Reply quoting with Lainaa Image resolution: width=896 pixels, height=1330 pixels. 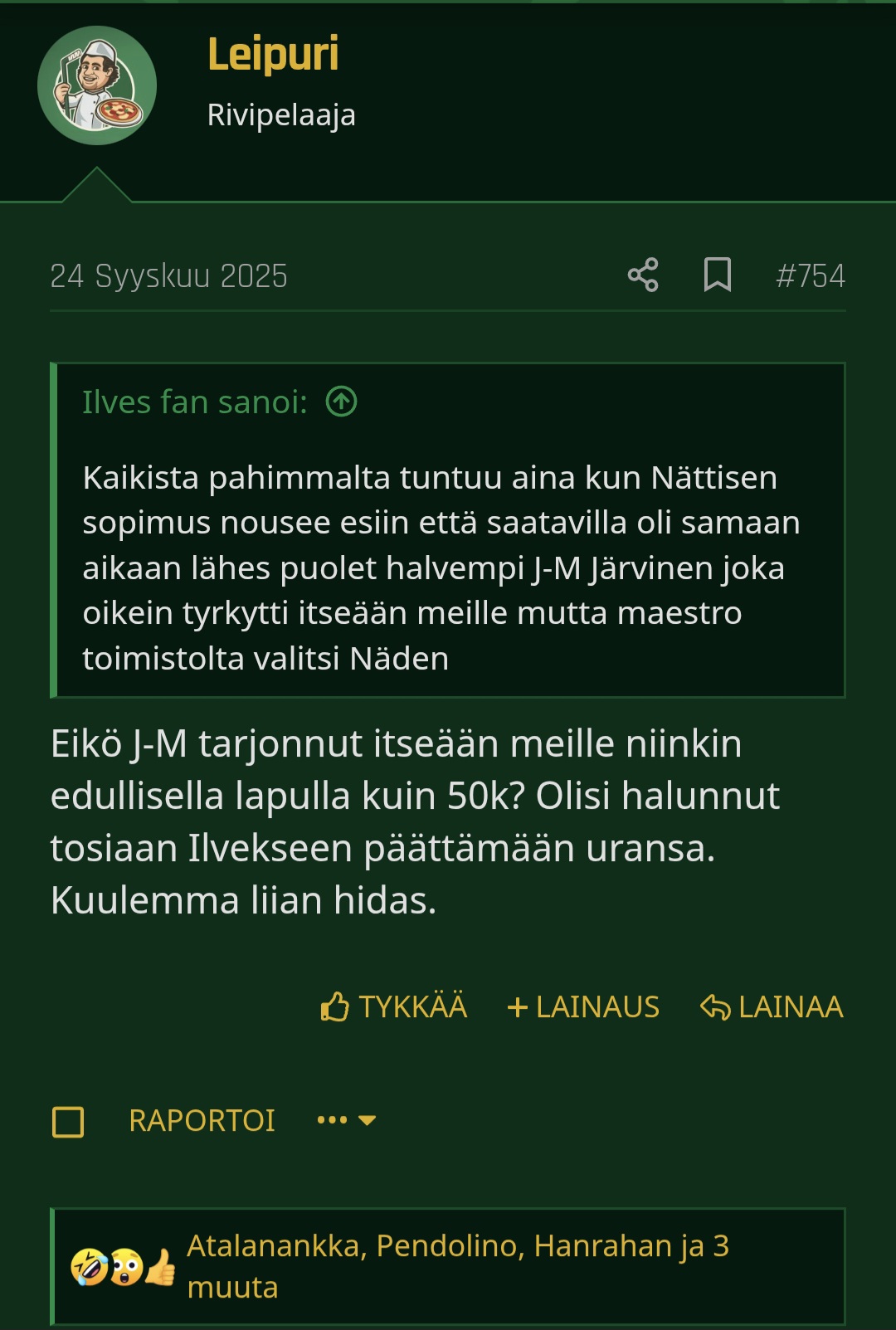click(772, 1007)
